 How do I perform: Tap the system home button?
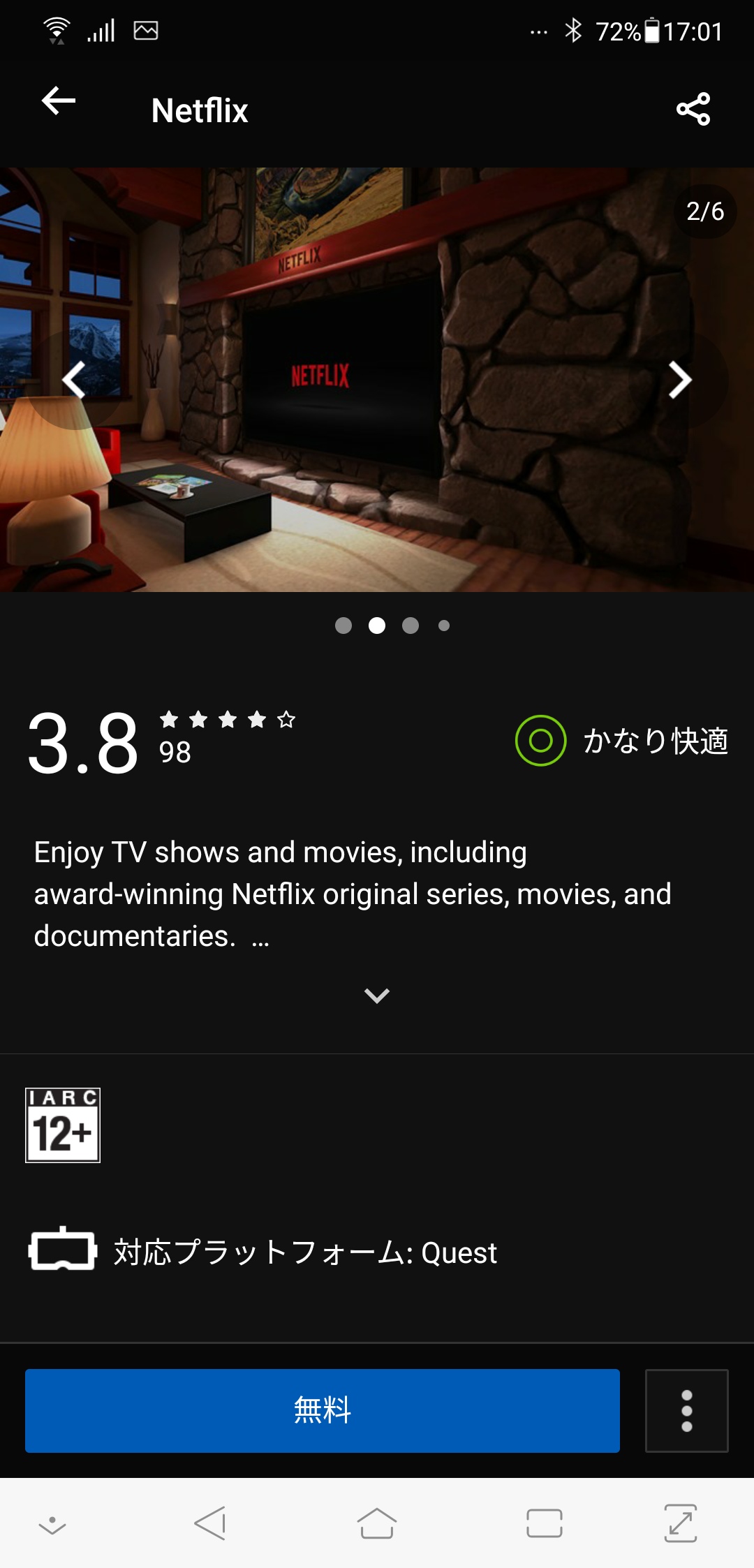pos(376,1523)
